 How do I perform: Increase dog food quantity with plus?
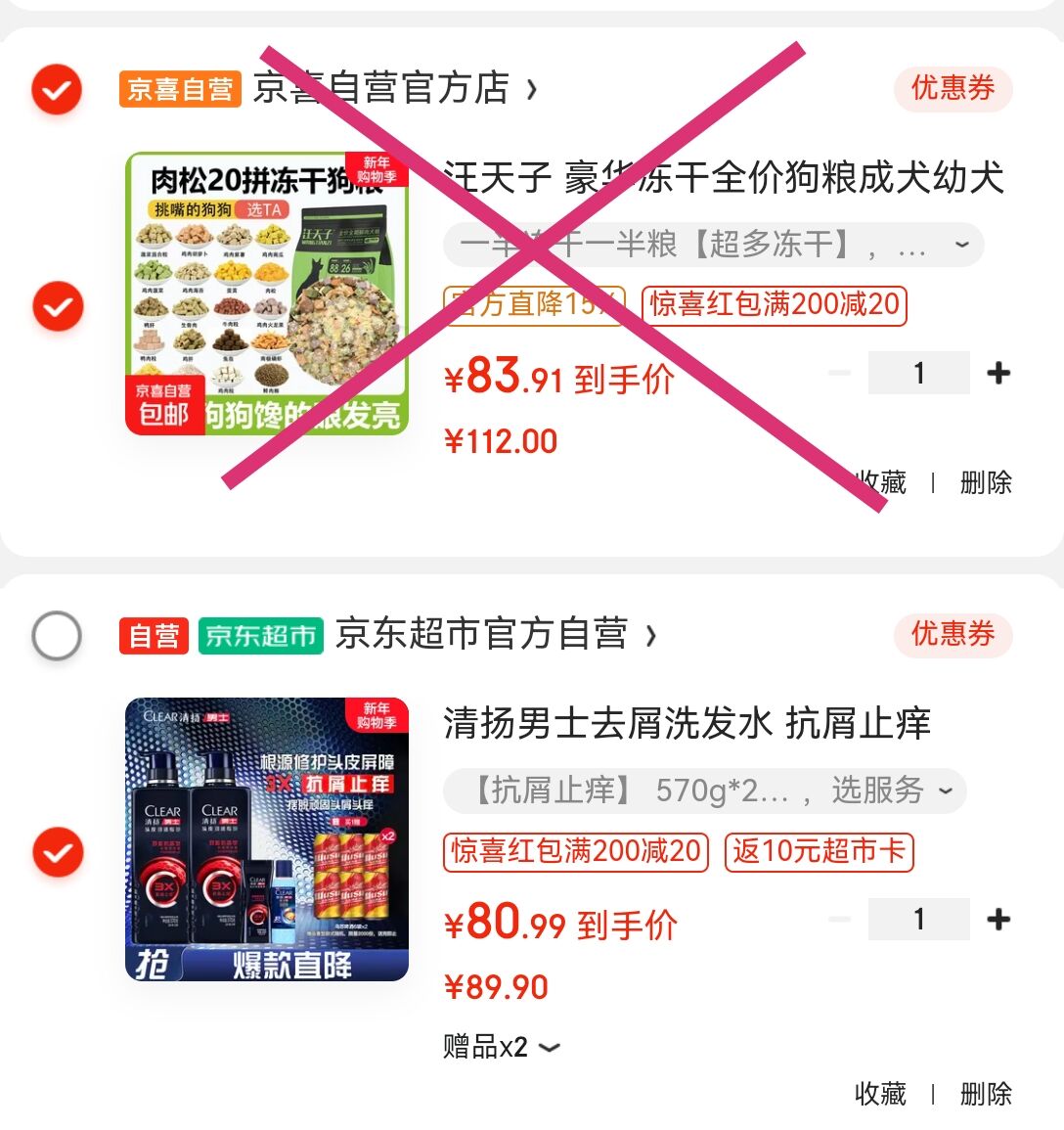click(998, 373)
